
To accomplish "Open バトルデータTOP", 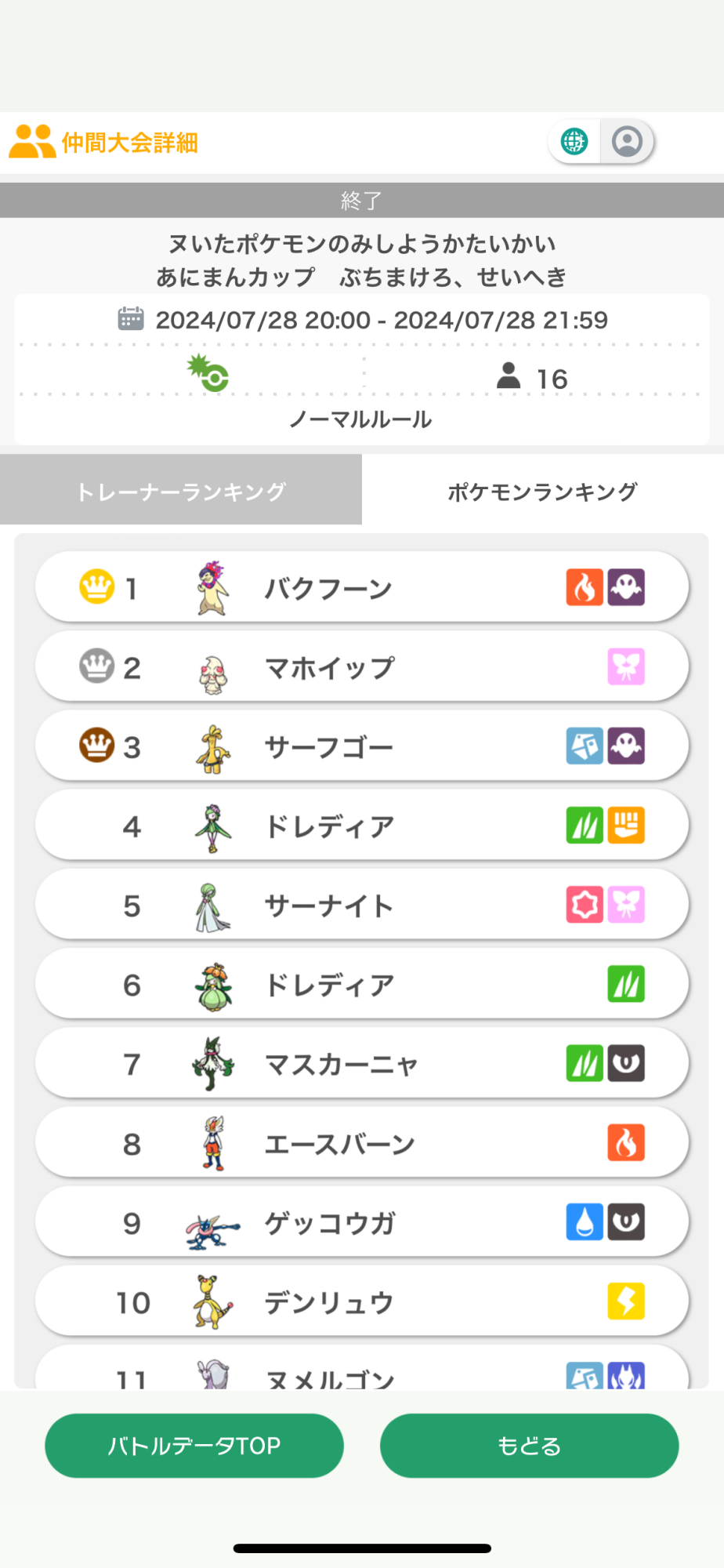I will coord(194,1445).
